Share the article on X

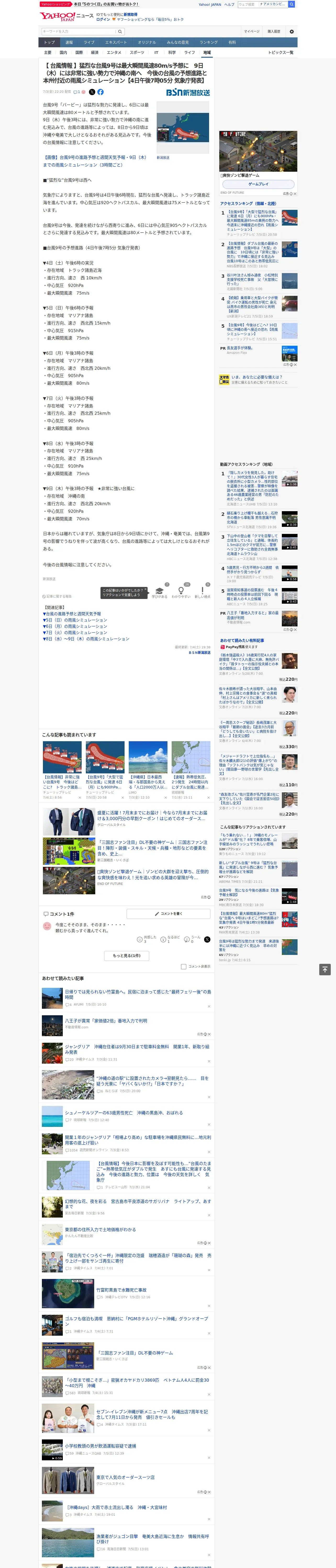pyautogui.click(x=92, y=92)
